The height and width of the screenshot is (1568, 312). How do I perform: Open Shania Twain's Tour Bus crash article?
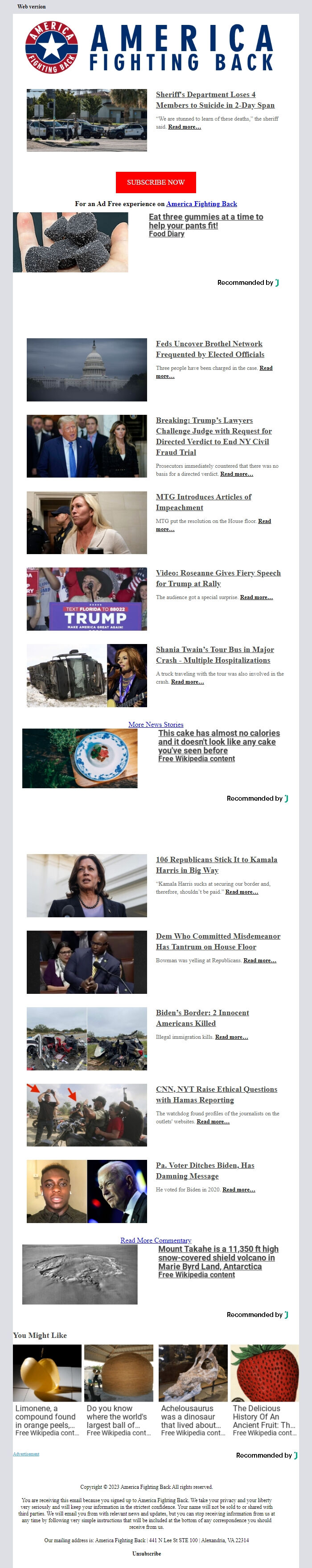214,655
